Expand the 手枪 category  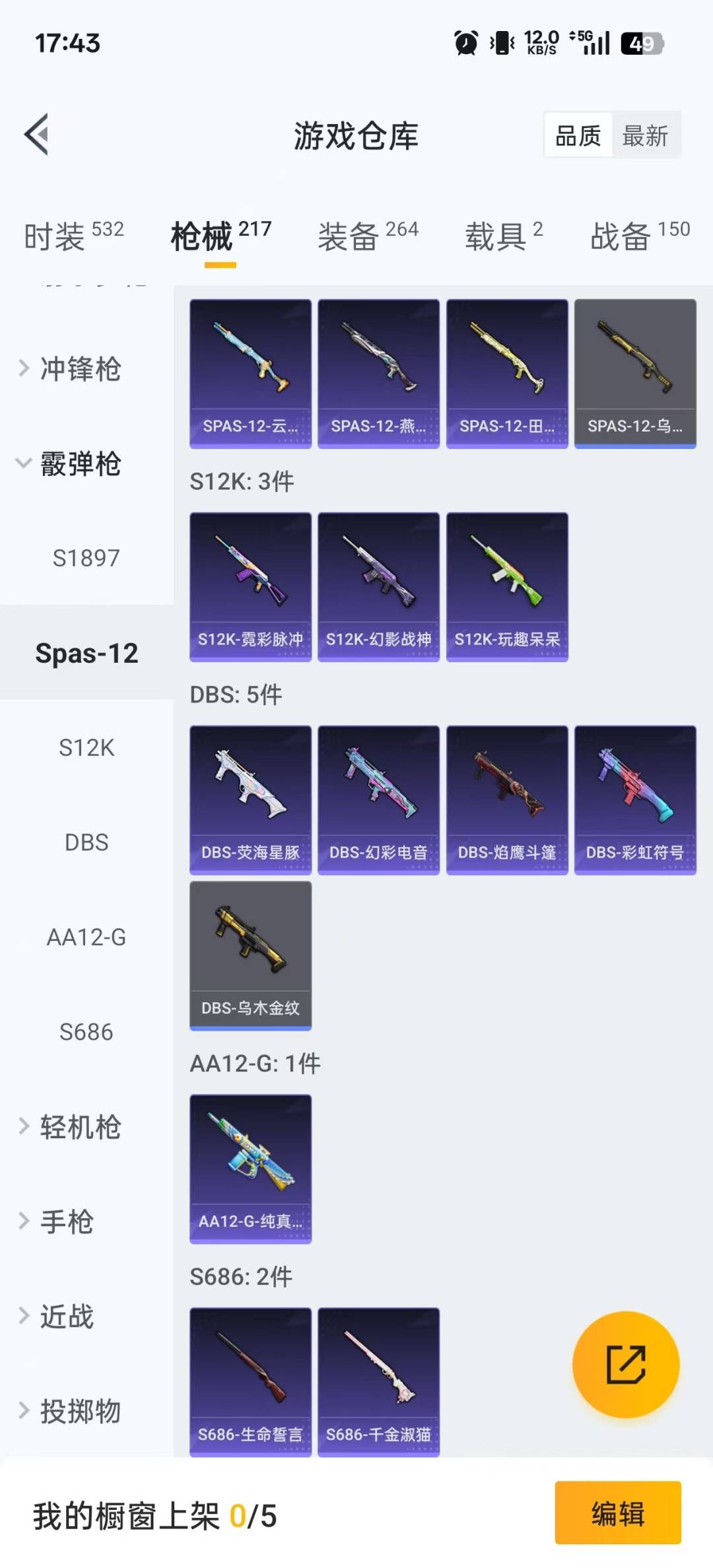point(66,1221)
